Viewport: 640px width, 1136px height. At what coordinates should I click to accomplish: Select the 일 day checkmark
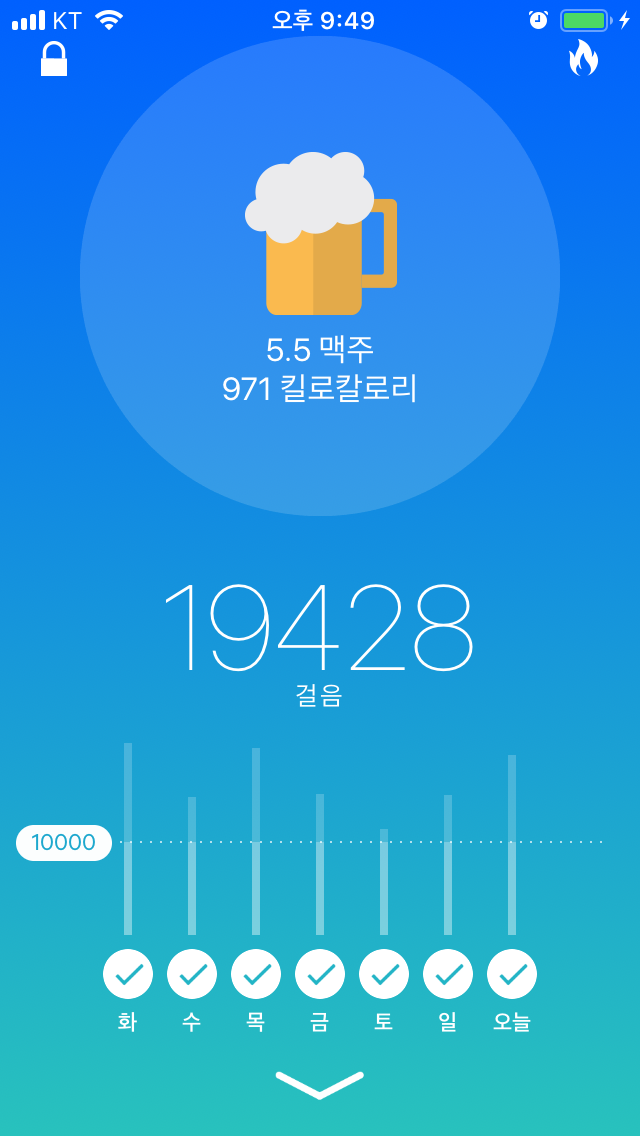tap(448, 974)
